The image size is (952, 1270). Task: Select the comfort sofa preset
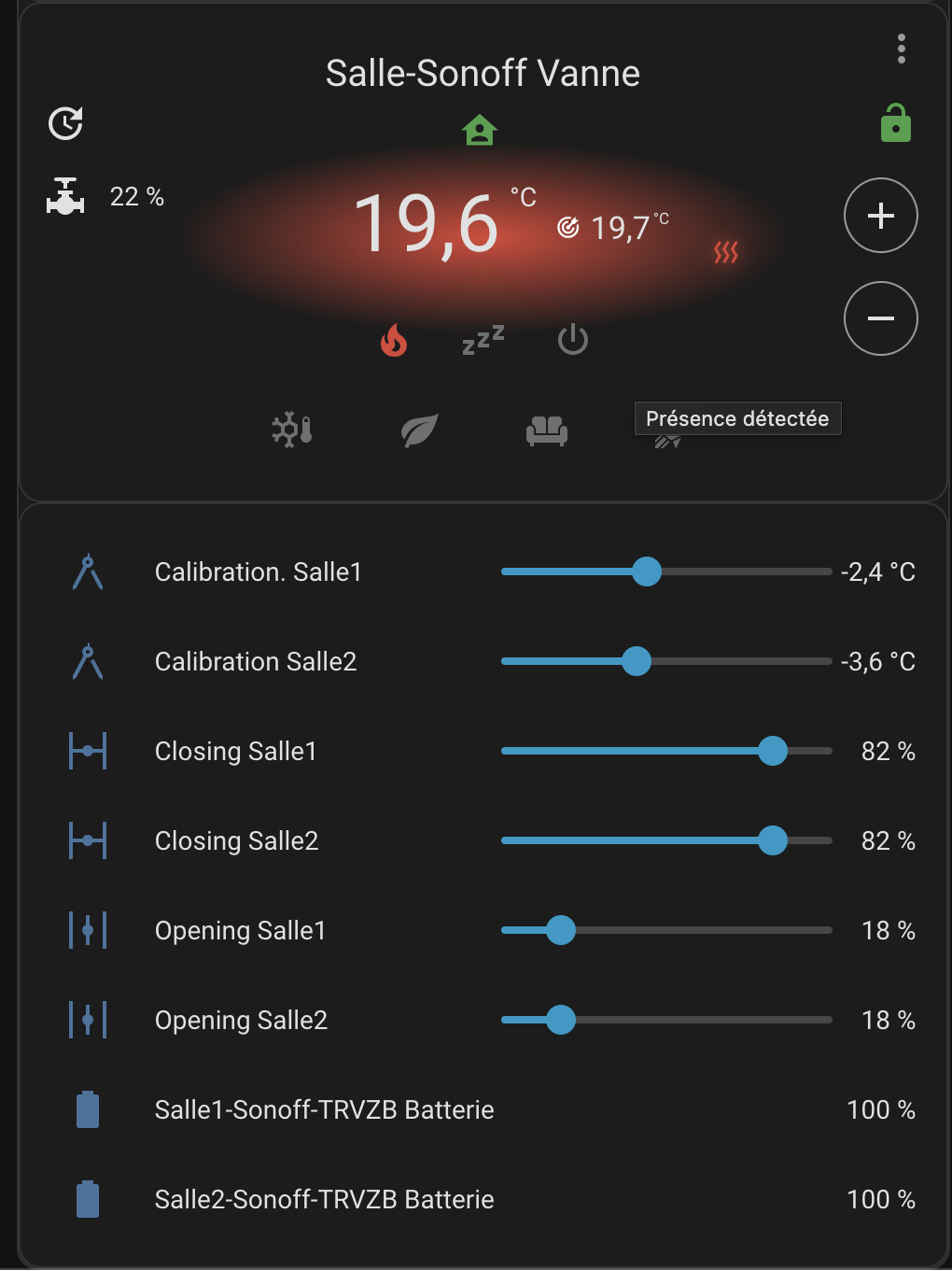[x=546, y=430]
